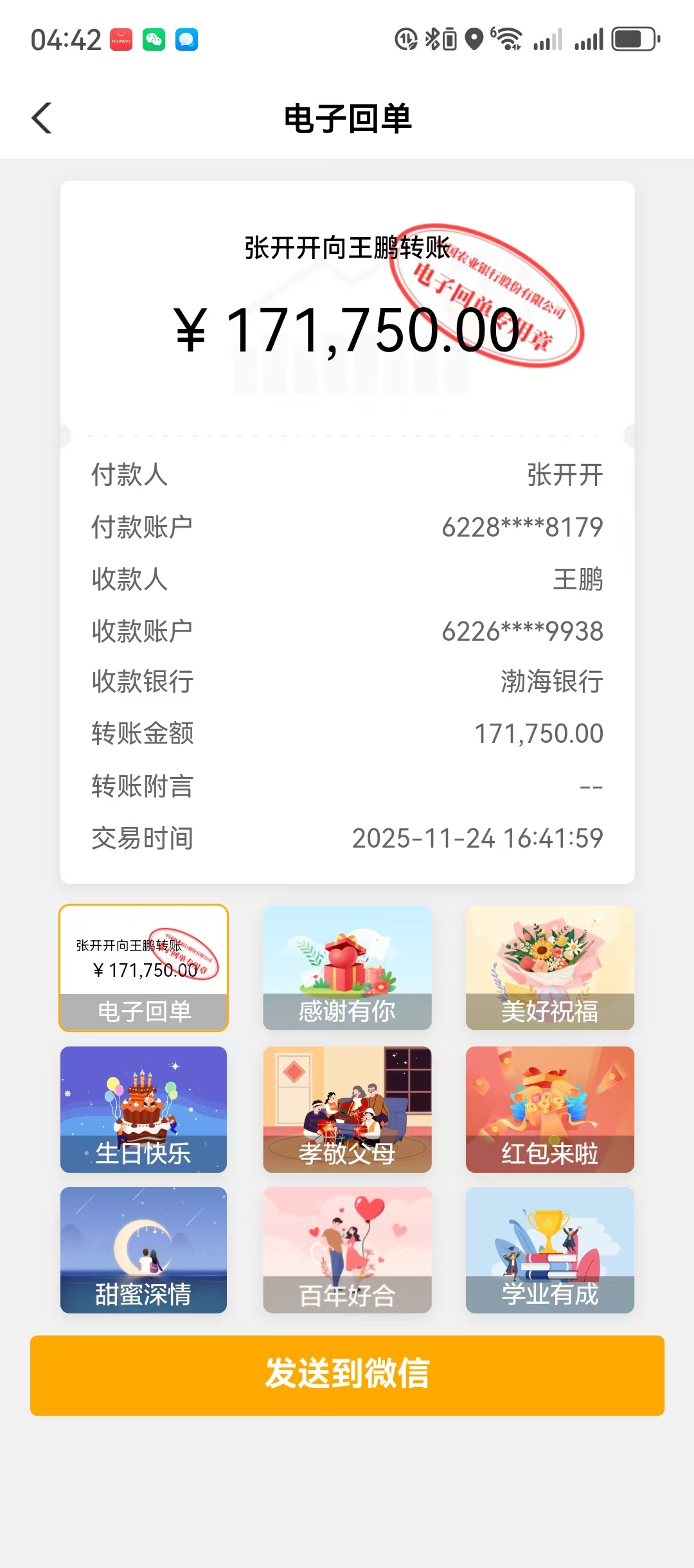The image size is (694, 1568).
Task: Pick the 美好祝福 bouquet template
Action: [x=550, y=968]
